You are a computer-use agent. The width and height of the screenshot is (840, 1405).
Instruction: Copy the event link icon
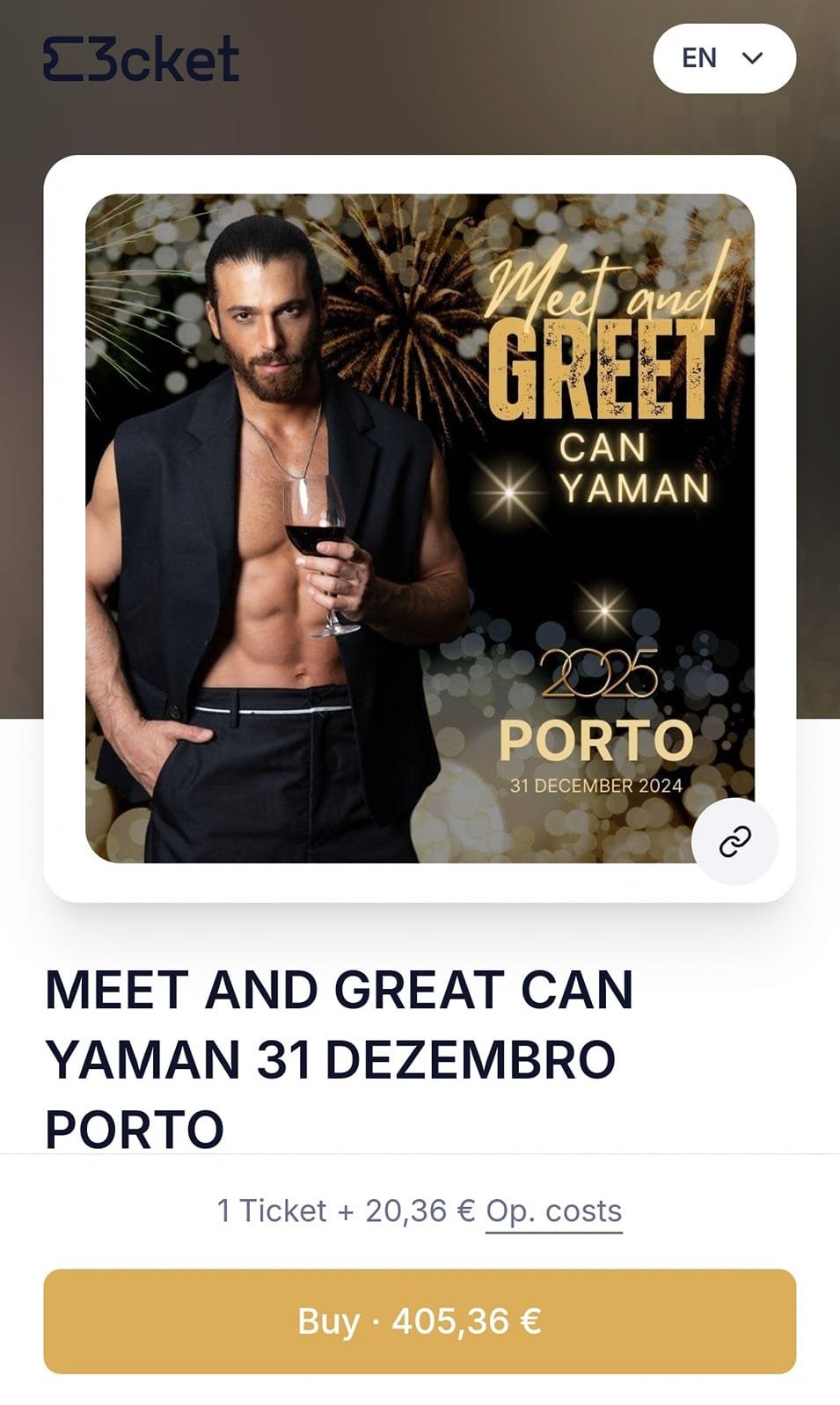tap(734, 842)
